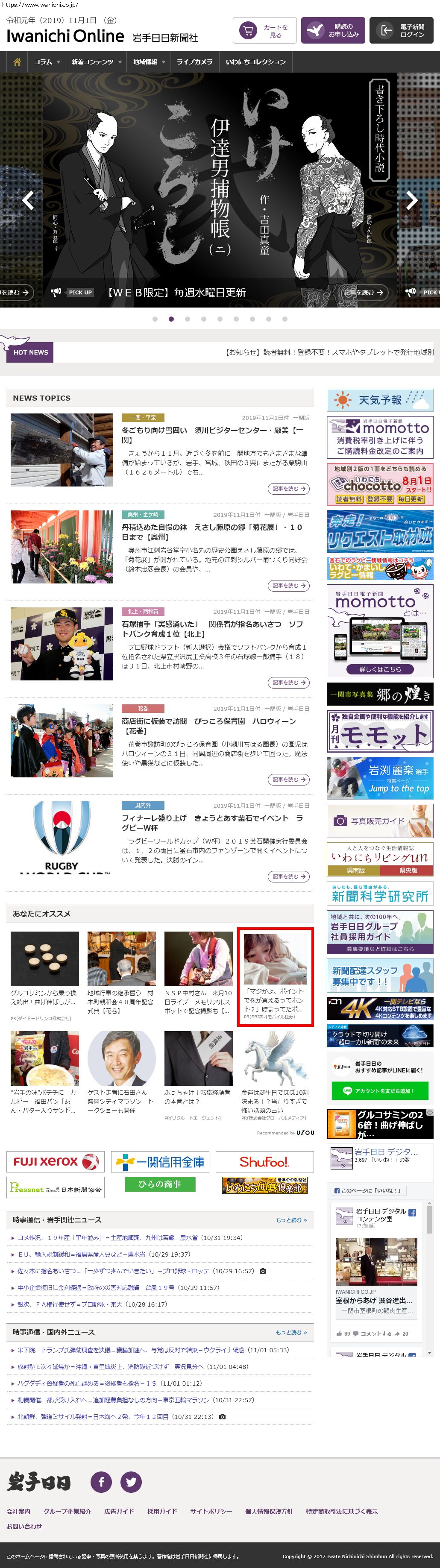
Task: Tap 記事を読む under 石塚捕手 article
Action: click(288, 683)
